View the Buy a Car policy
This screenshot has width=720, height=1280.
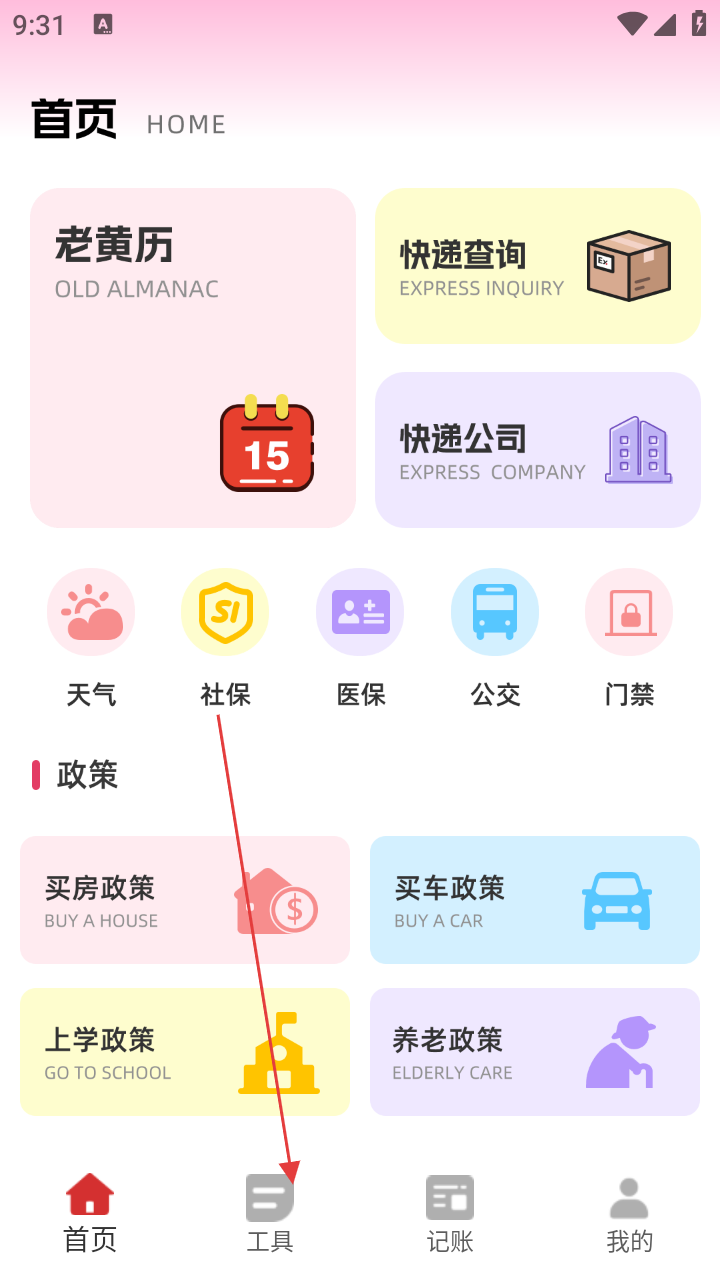(x=535, y=900)
